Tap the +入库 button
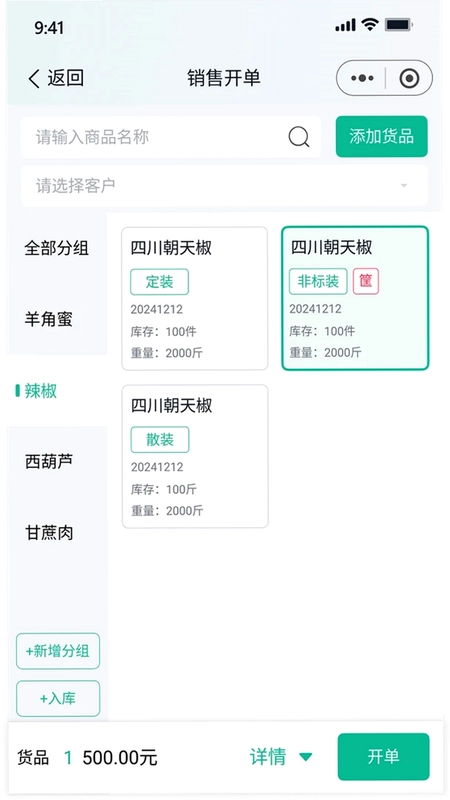This screenshot has width=450, height=800. pos(58,698)
